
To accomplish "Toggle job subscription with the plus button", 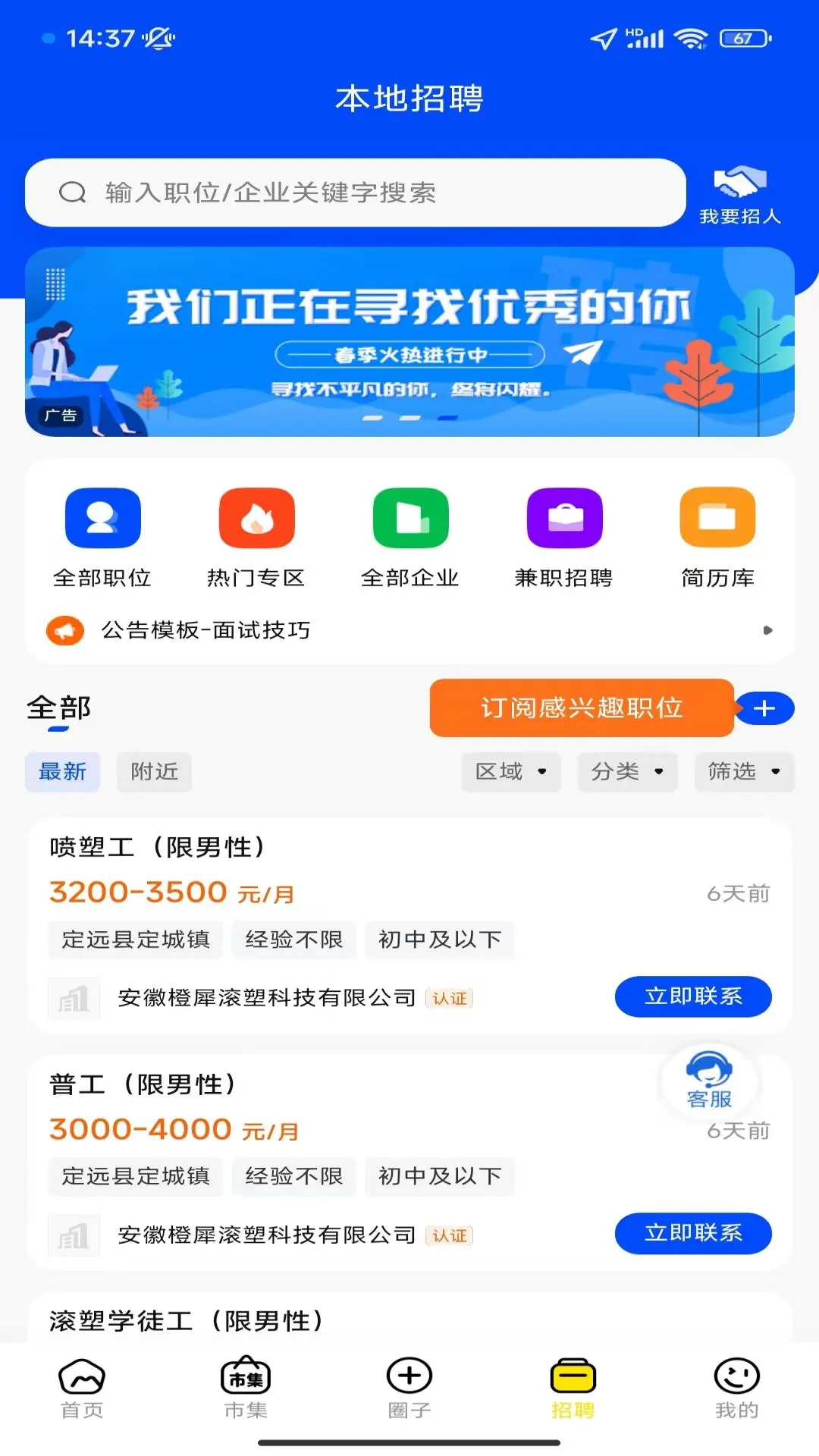I will 764,708.
